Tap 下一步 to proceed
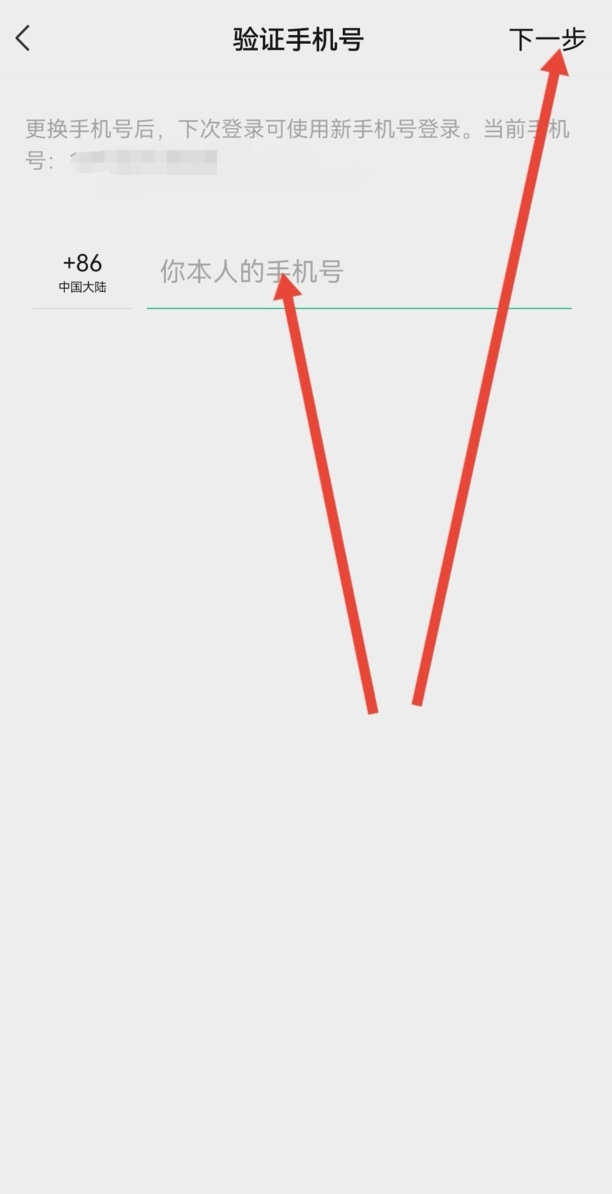Screen dimensions: 612x1194 (546, 40)
